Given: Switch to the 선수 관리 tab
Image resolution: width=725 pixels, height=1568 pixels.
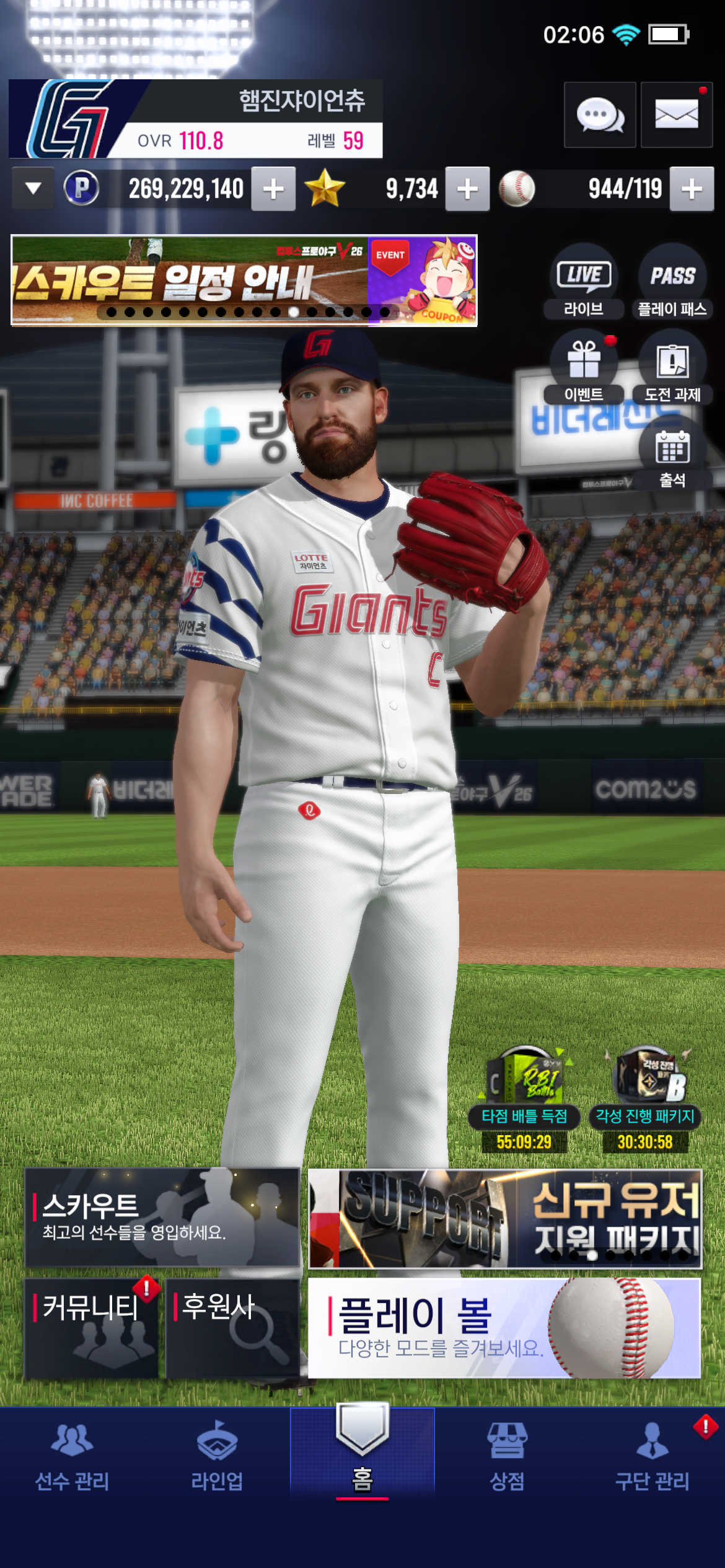Looking at the screenshot, I should point(72,1456).
